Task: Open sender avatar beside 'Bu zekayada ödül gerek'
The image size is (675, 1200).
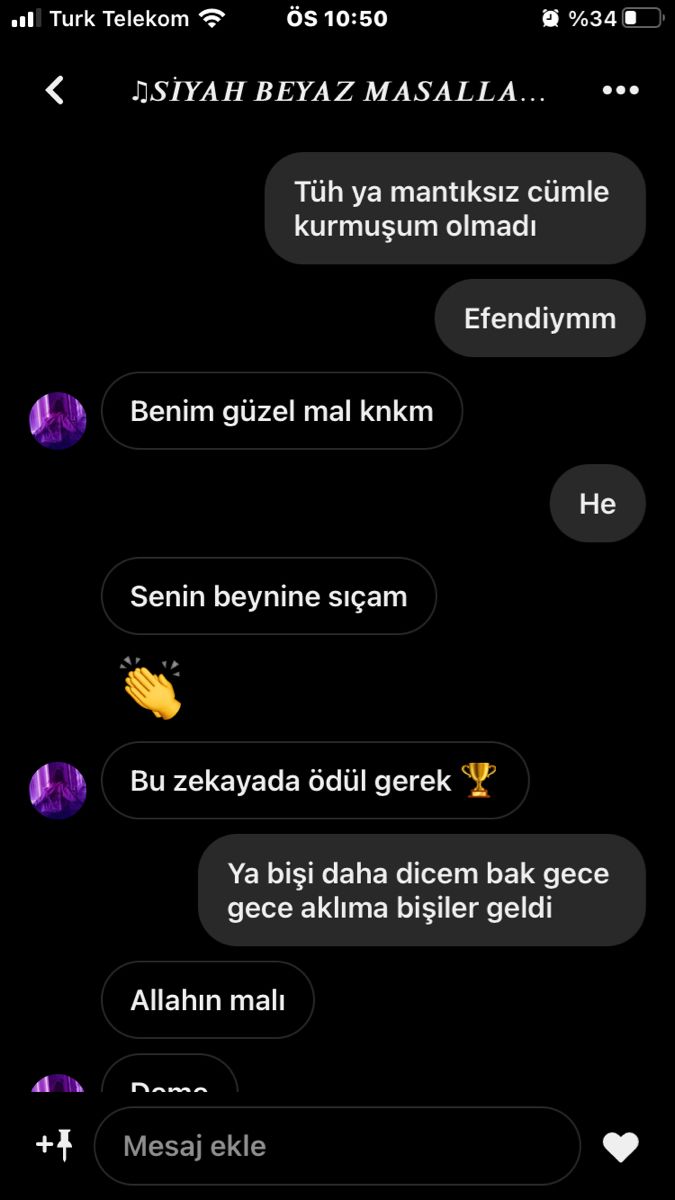Action: 58,790
